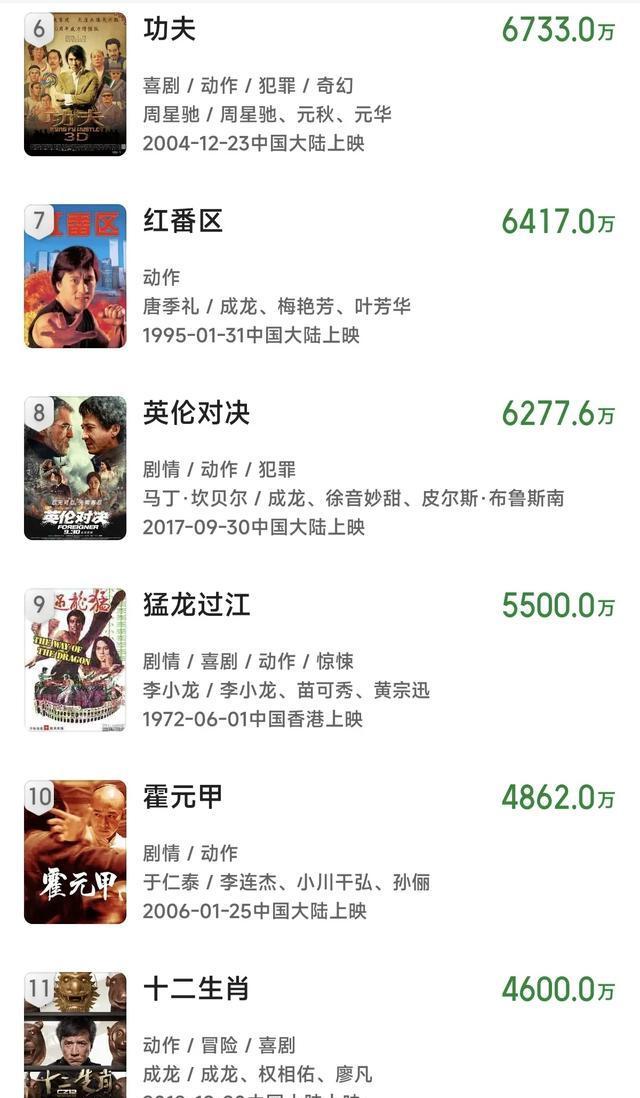
Task: Open the 红番区 movie entry
Action: pos(320,276)
